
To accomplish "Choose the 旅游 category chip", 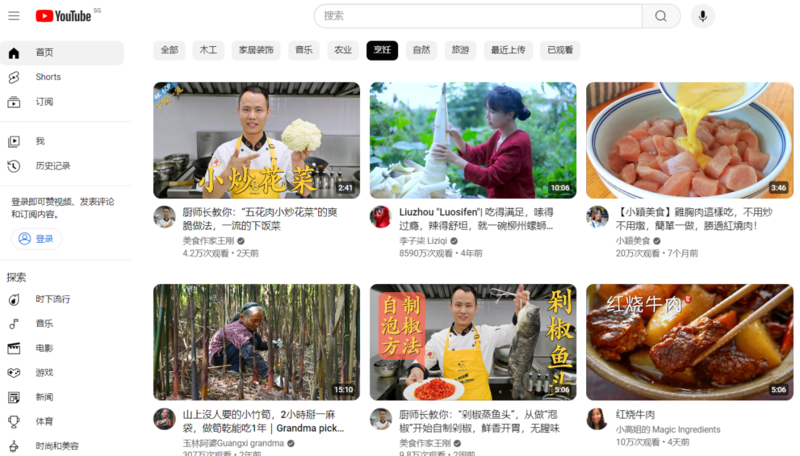I will coord(460,50).
